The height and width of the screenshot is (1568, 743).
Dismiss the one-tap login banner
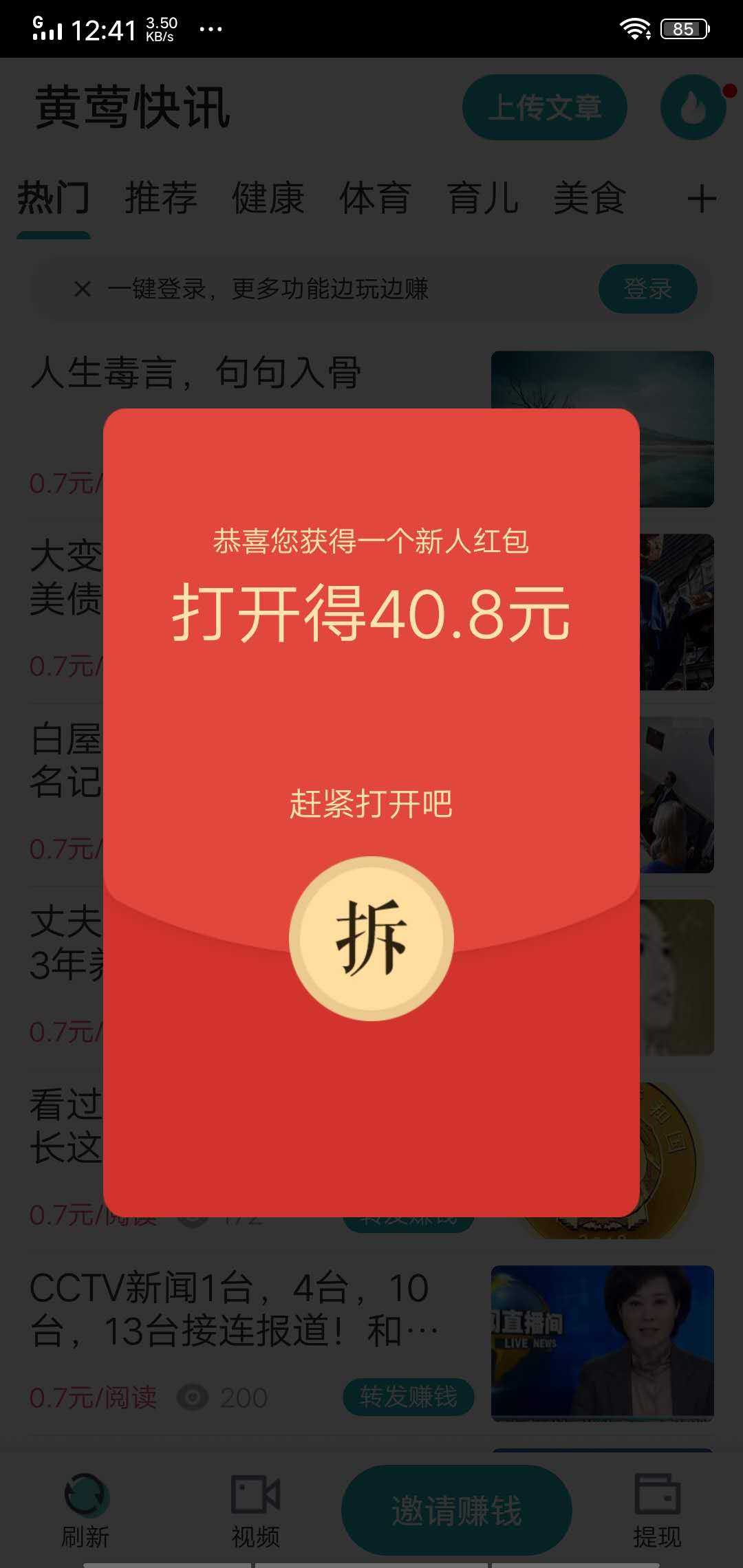point(83,289)
